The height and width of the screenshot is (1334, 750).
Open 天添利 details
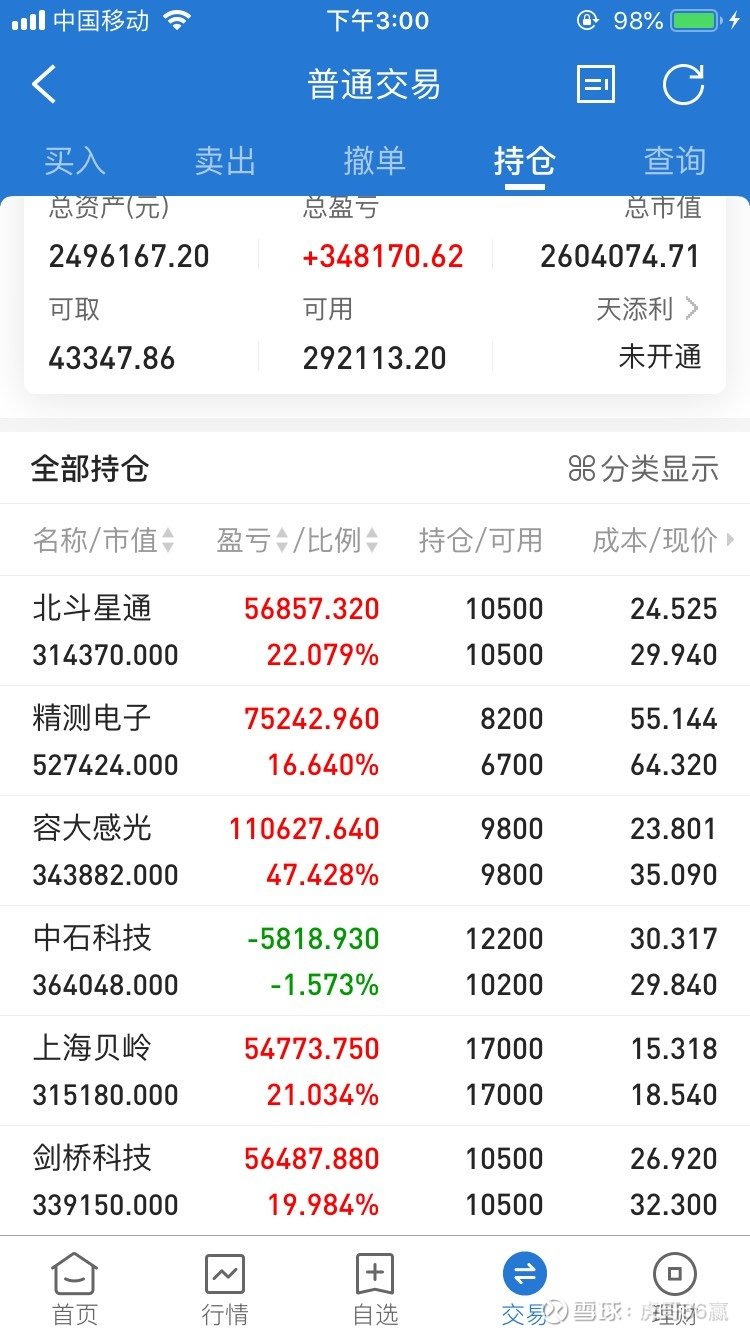[x=648, y=309]
